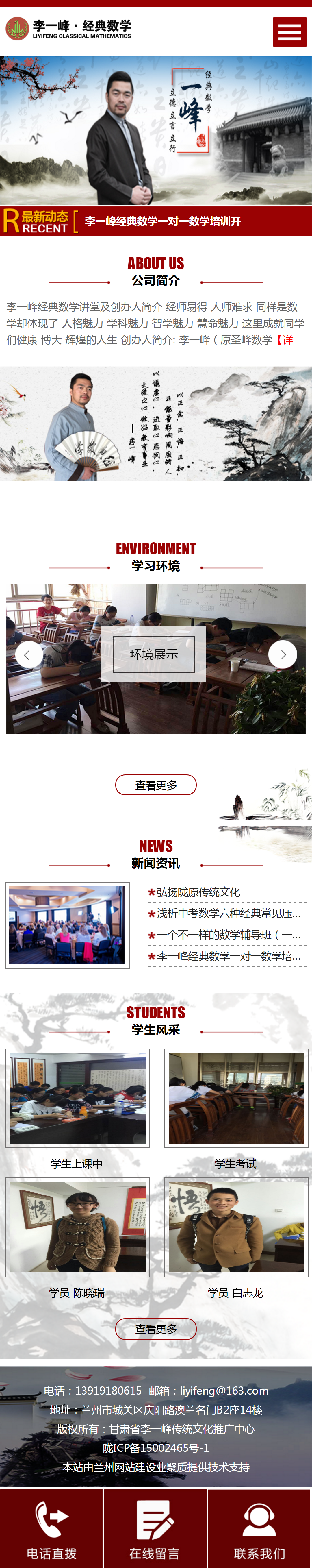Viewport: 312px width, 1568px height.
Task: Tap 电话直拨 to call directly
Action: click(51, 1528)
